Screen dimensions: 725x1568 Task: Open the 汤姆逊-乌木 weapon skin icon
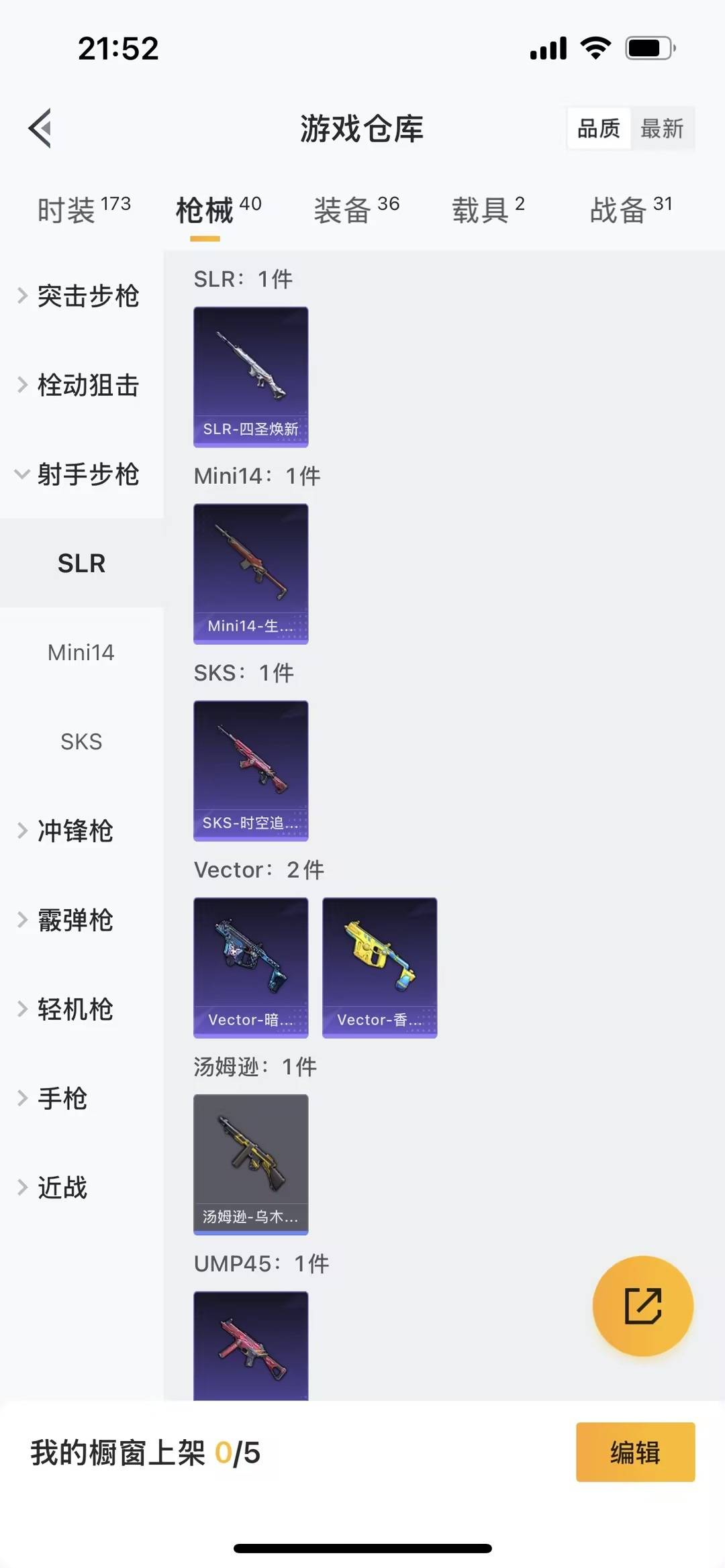coord(250,1164)
